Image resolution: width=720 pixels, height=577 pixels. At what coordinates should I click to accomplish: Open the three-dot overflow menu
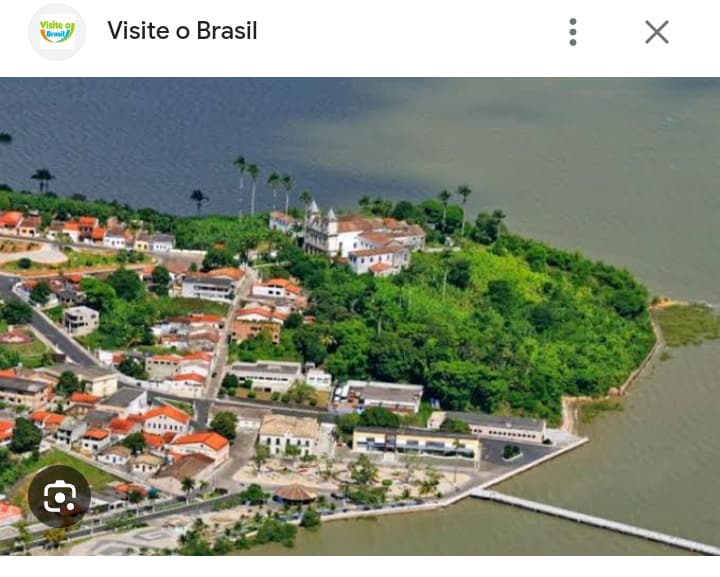click(573, 32)
